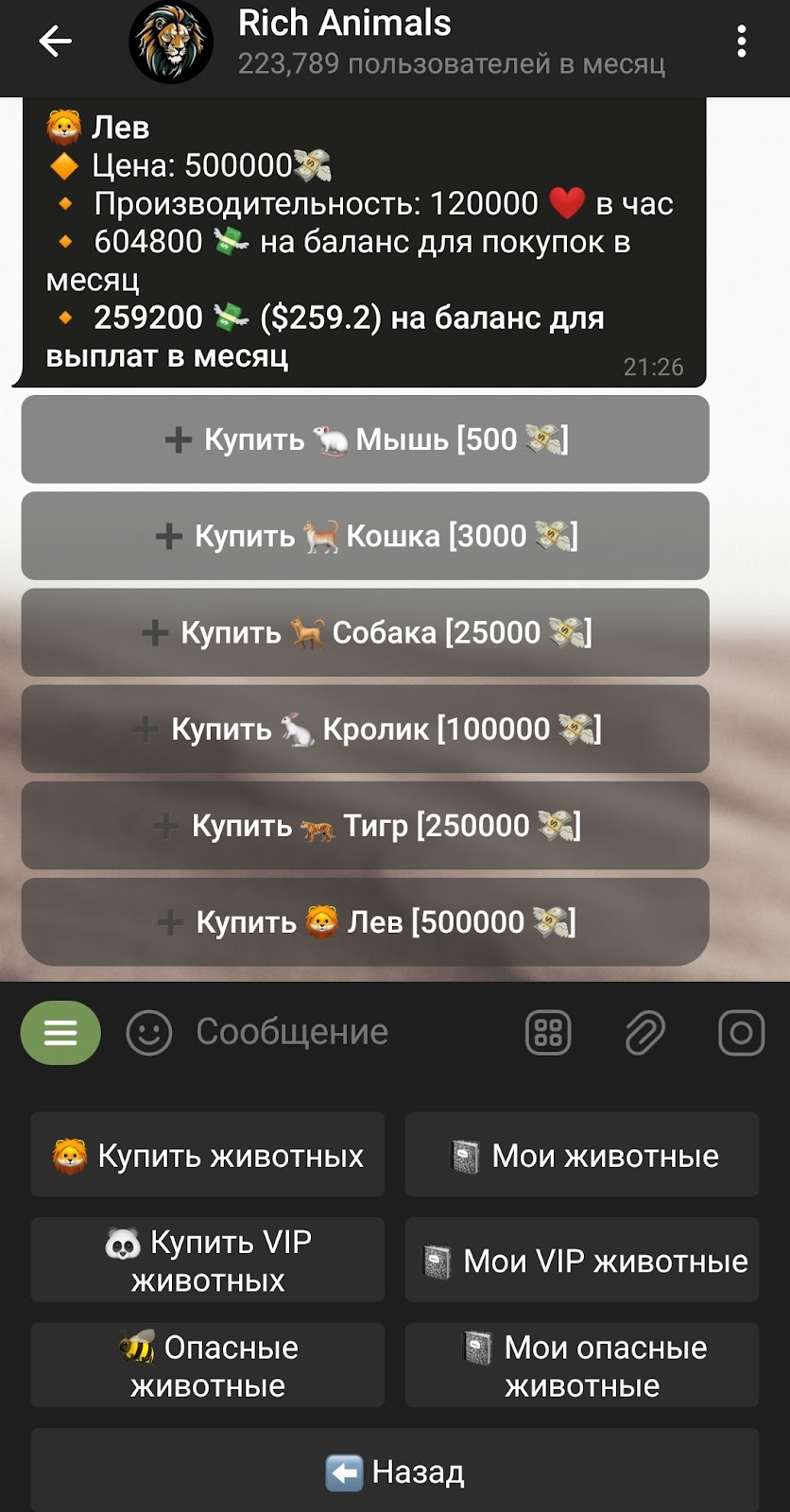Tap Купить VIP животных
790x1512 pixels.
tap(208, 1260)
